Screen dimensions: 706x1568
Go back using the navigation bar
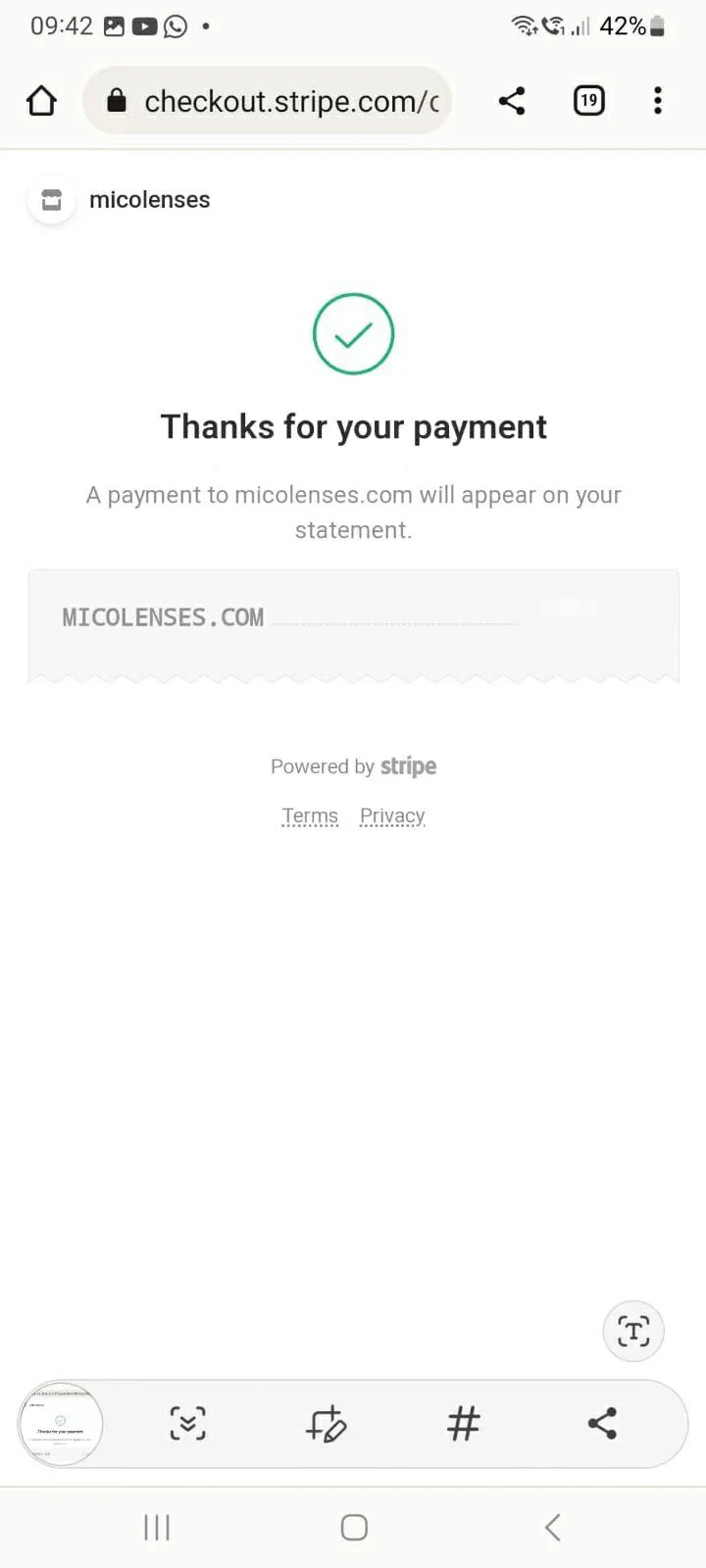pos(552,1527)
